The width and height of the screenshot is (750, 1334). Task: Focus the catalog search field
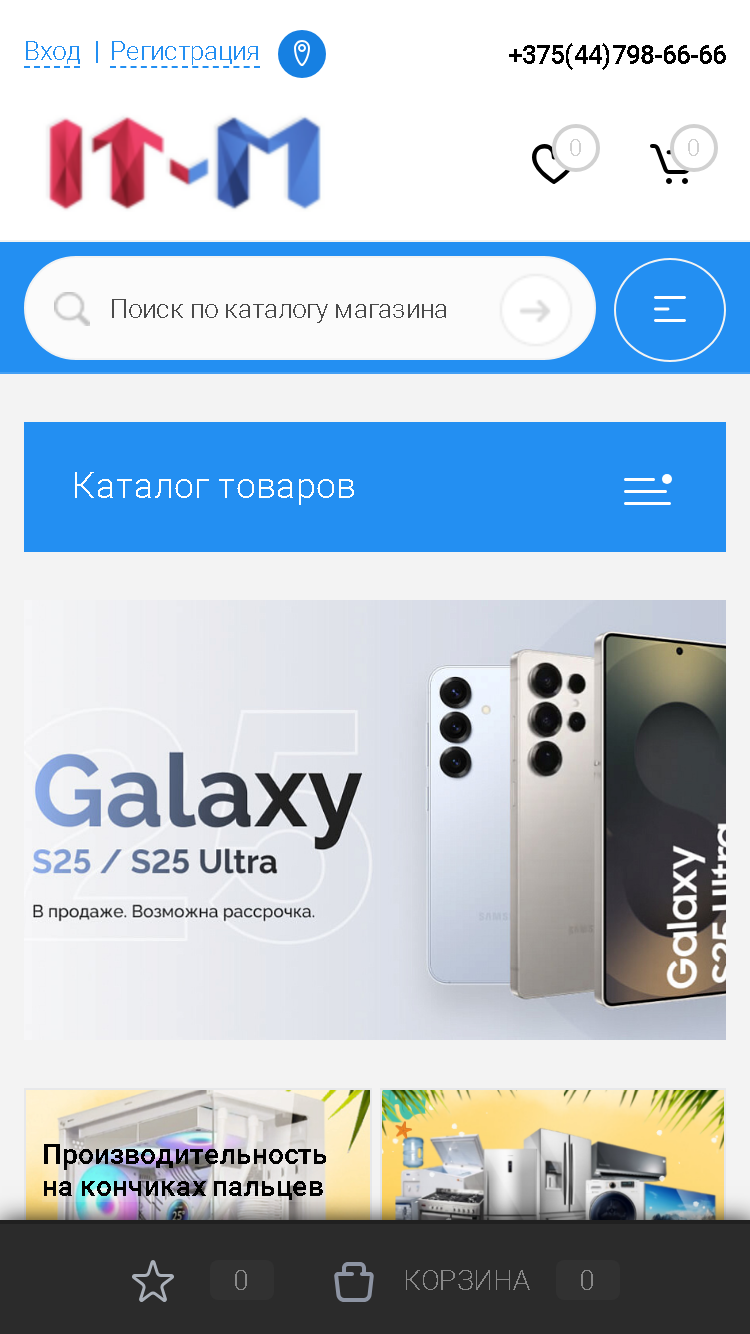(x=278, y=309)
